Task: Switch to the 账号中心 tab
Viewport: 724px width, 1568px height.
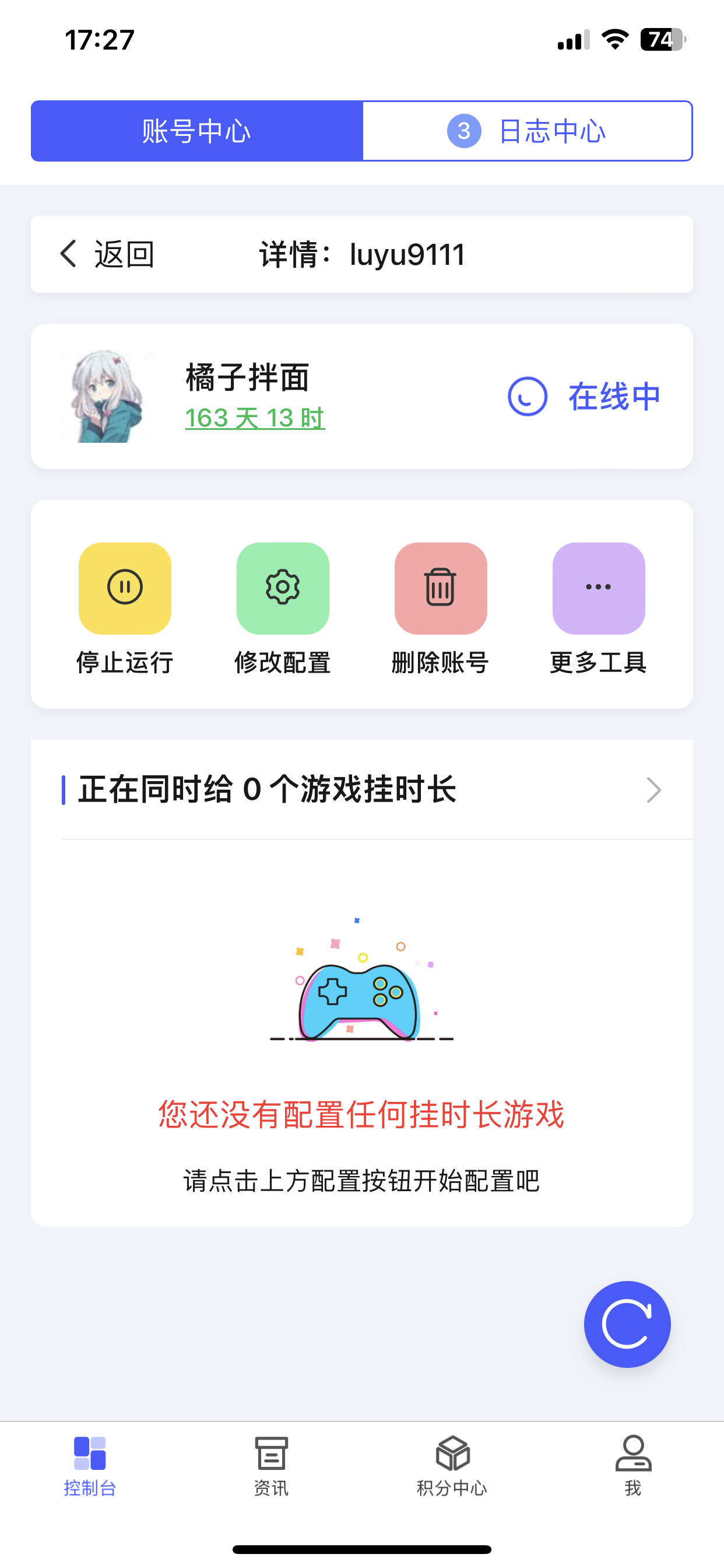Action: (x=196, y=131)
